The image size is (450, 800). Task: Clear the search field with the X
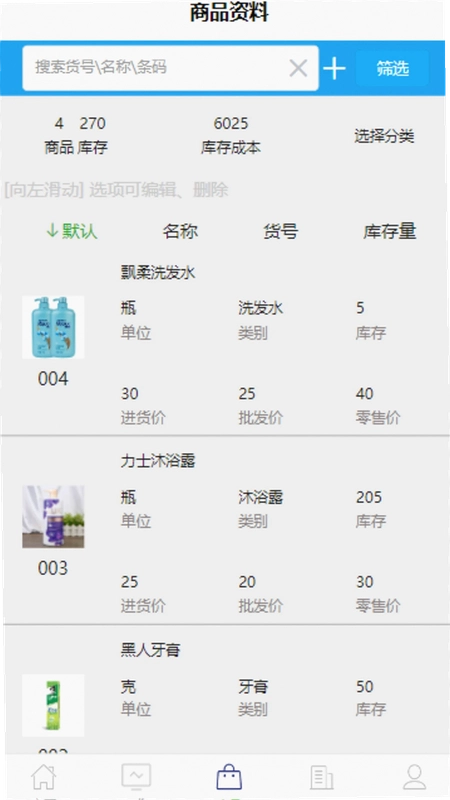(298, 68)
